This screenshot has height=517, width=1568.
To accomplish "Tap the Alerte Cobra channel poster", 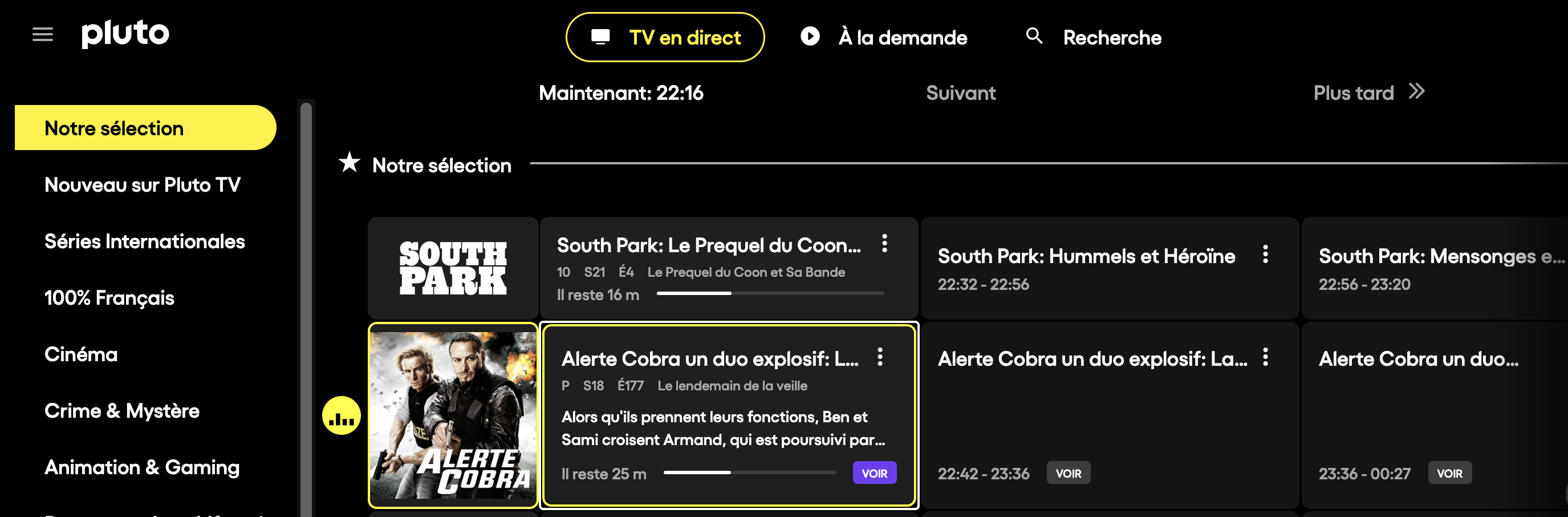I will 453,415.
